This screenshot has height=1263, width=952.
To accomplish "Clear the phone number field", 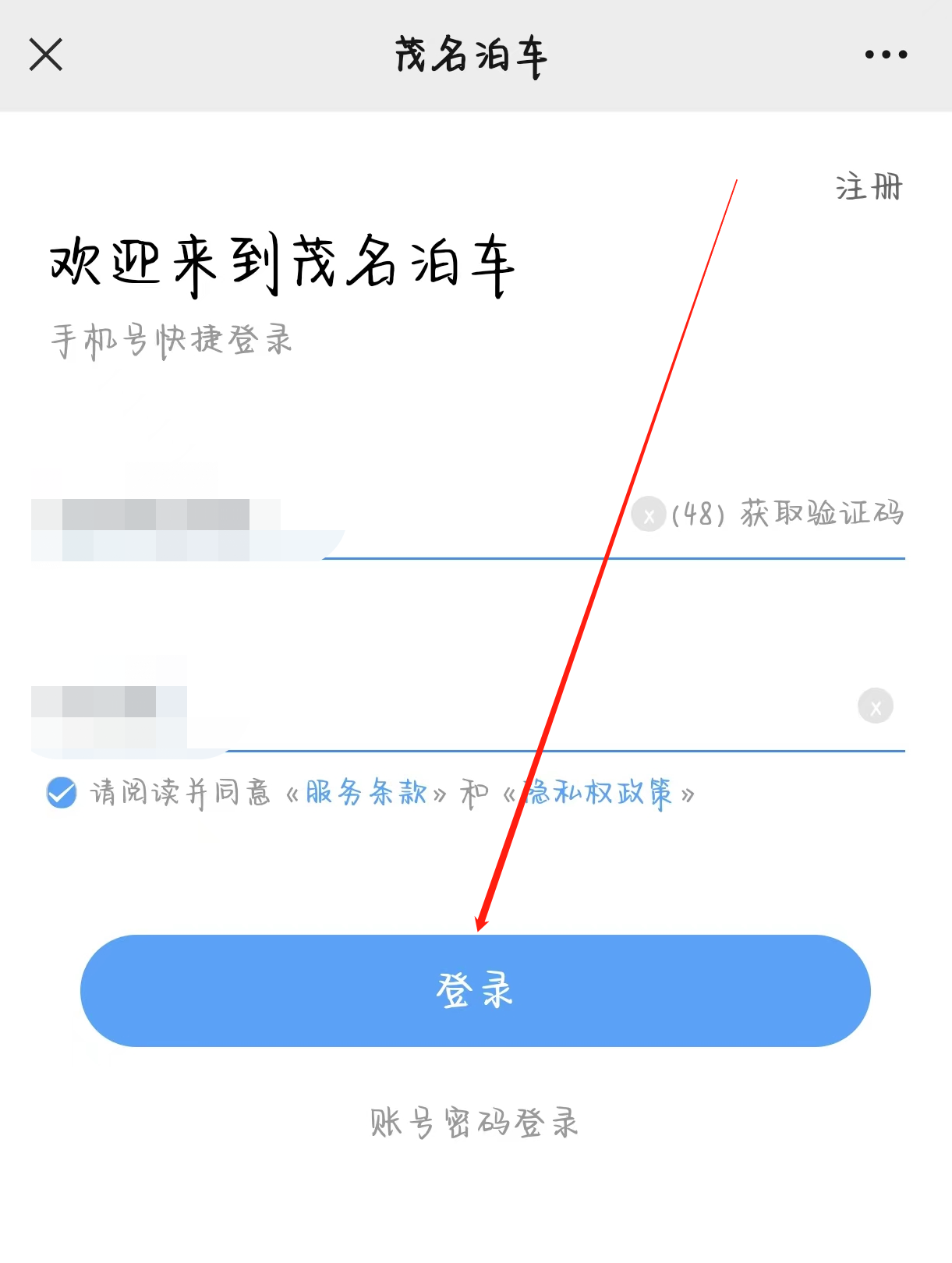I will point(648,515).
